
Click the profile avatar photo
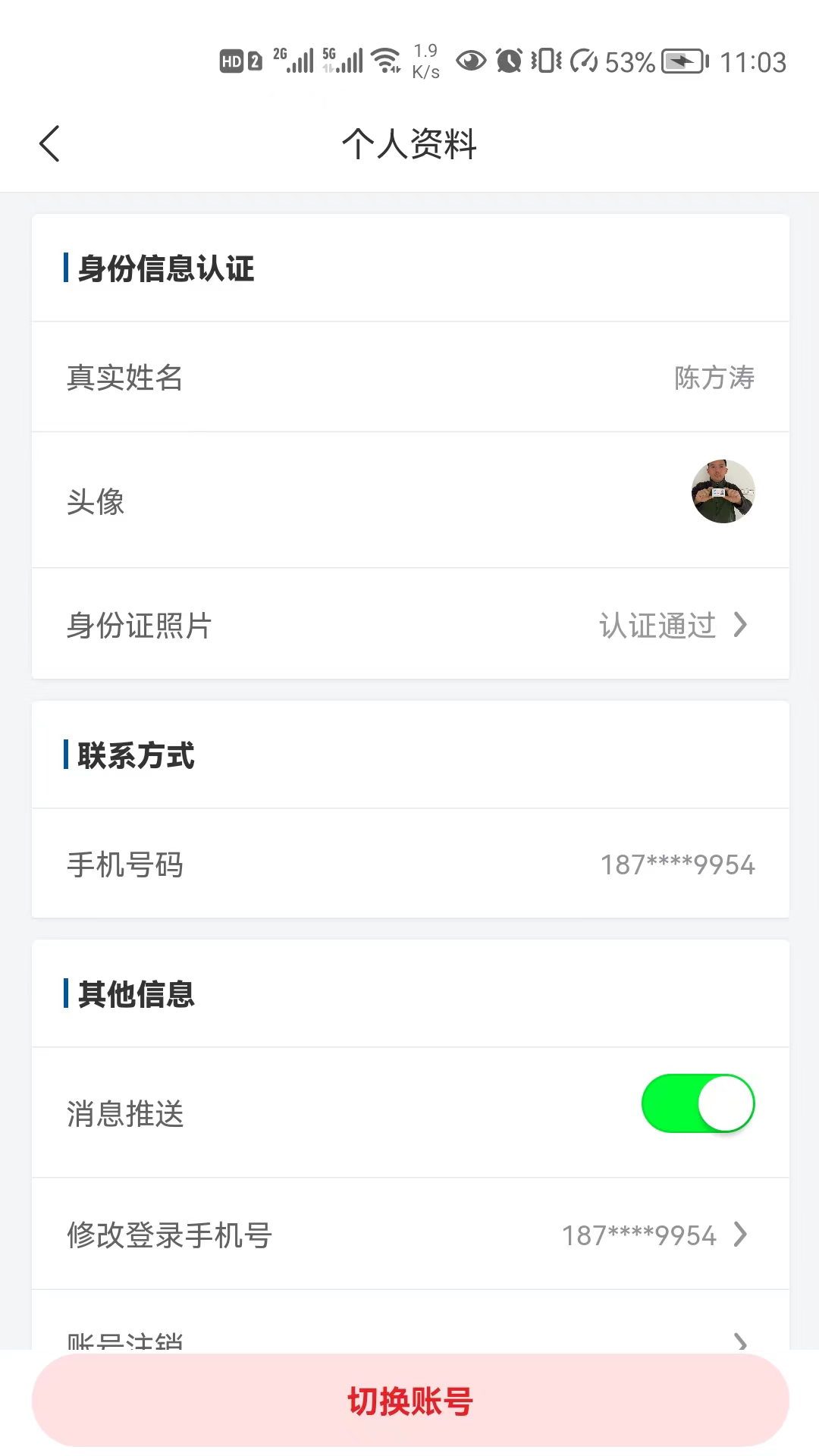pyautogui.click(x=723, y=491)
